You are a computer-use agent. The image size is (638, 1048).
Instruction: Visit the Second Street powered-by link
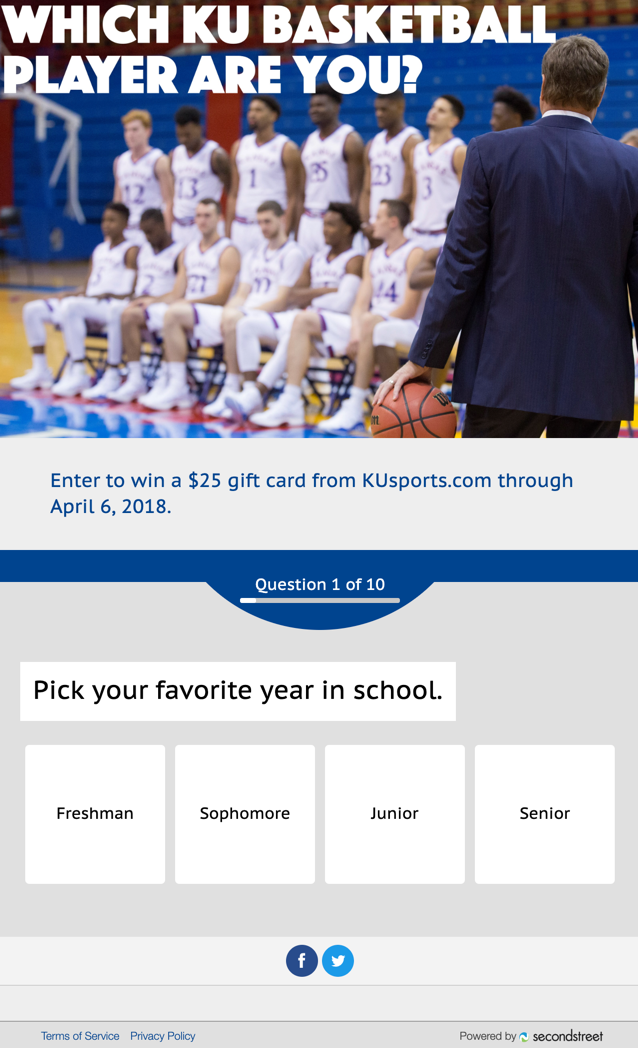tap(560, 1036)
